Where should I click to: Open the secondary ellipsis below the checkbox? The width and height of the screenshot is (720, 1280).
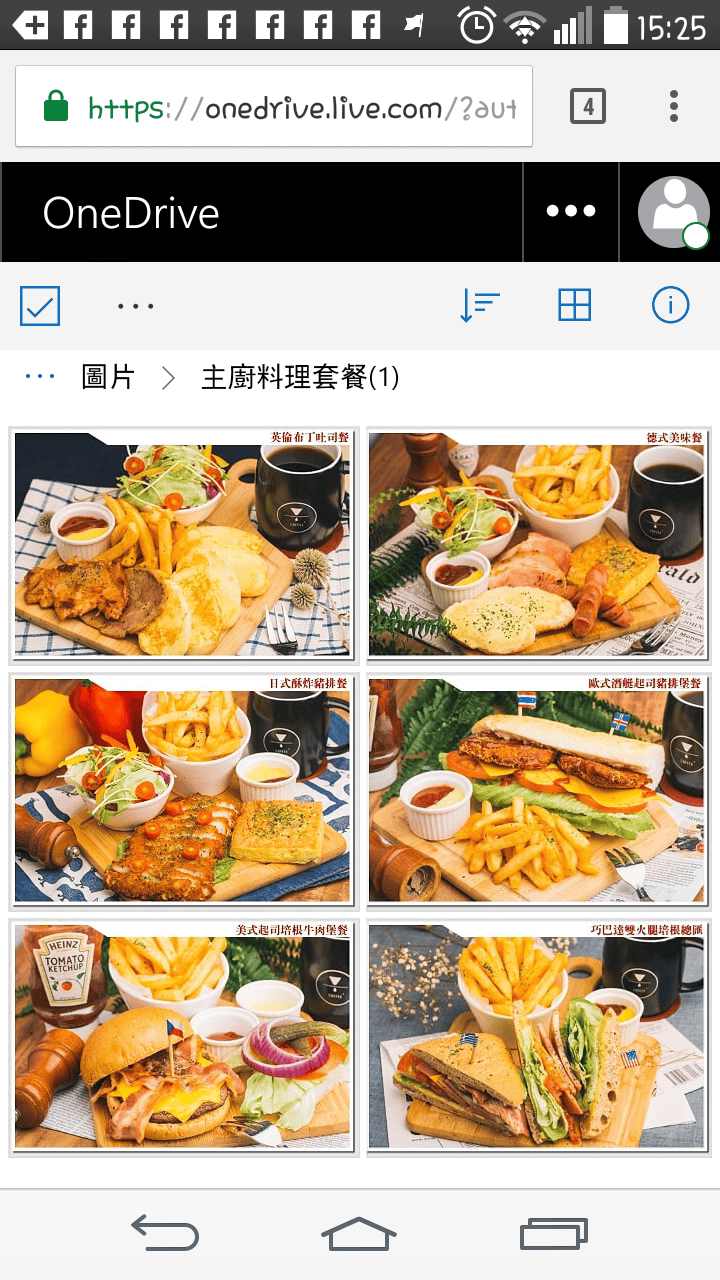[x=135, y=306]
